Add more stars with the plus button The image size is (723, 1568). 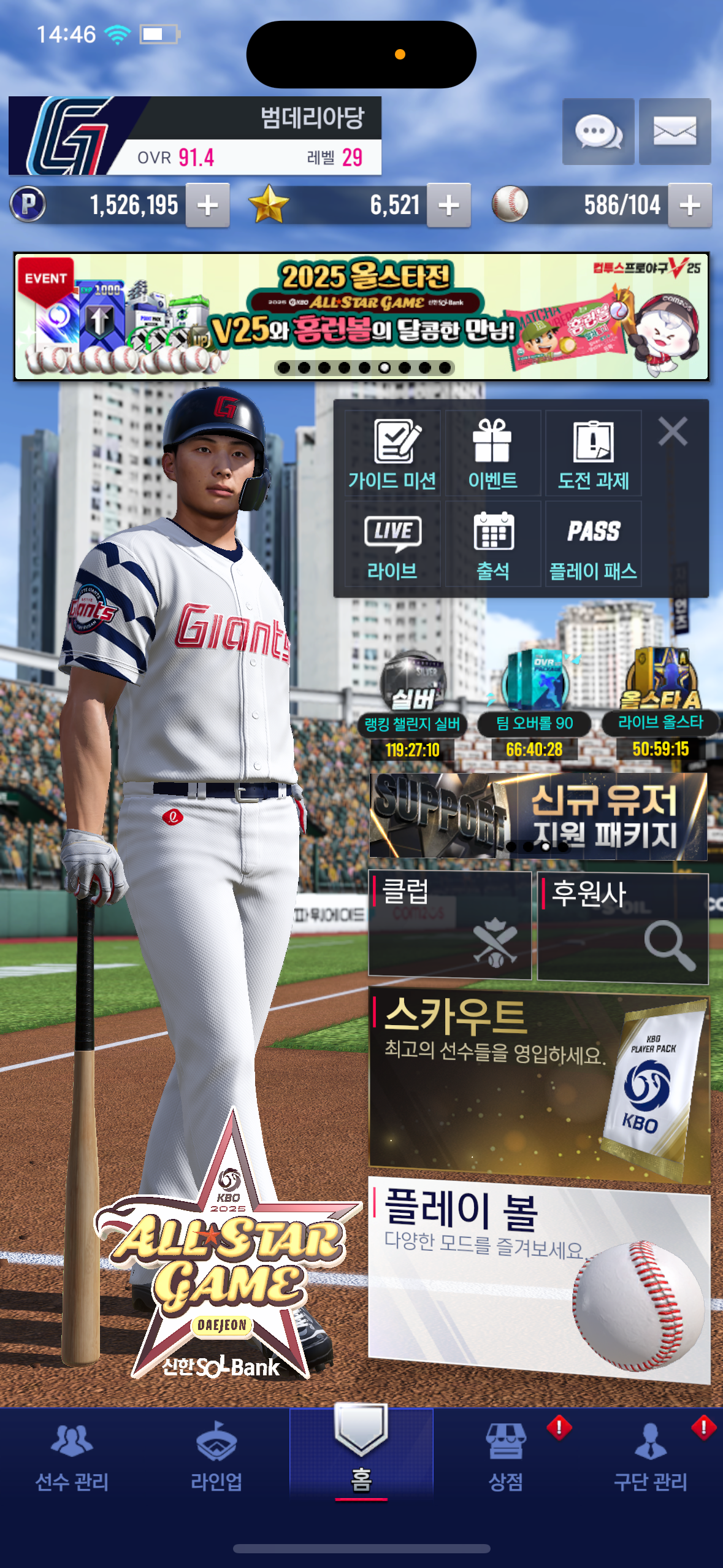click(x=449, y=206)
